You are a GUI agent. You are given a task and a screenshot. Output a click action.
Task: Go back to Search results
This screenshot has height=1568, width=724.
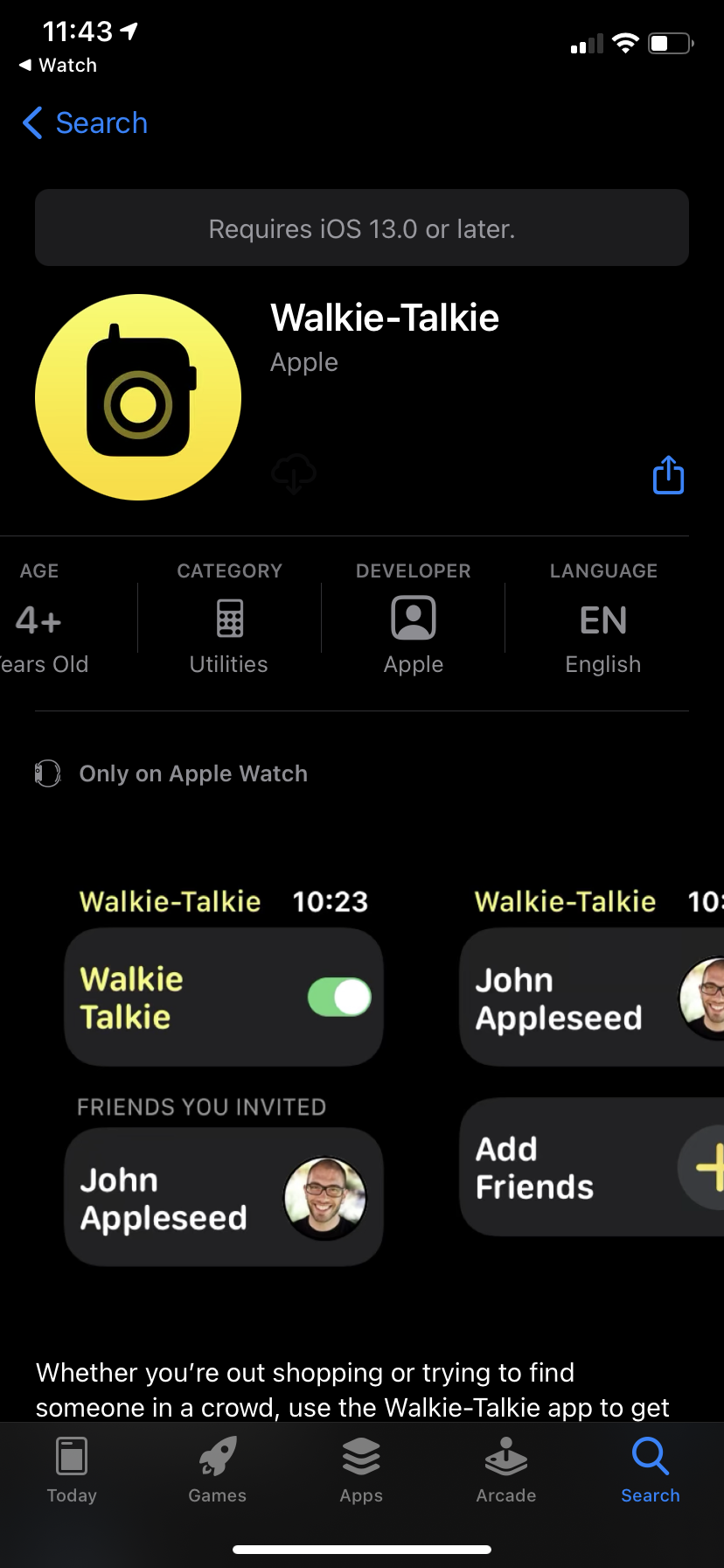click(85, 123)
